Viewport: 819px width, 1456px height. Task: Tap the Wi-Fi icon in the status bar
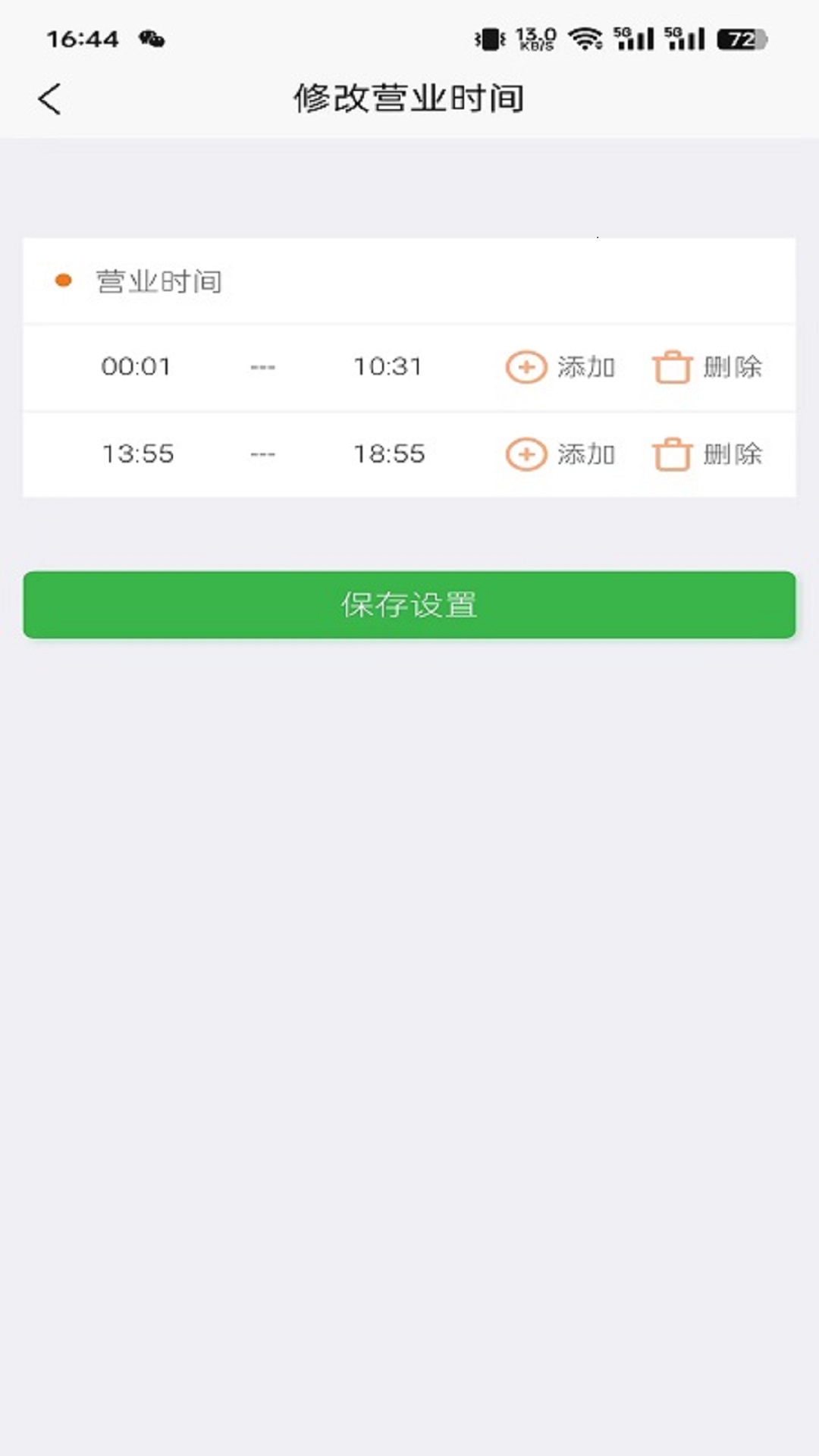584,39
